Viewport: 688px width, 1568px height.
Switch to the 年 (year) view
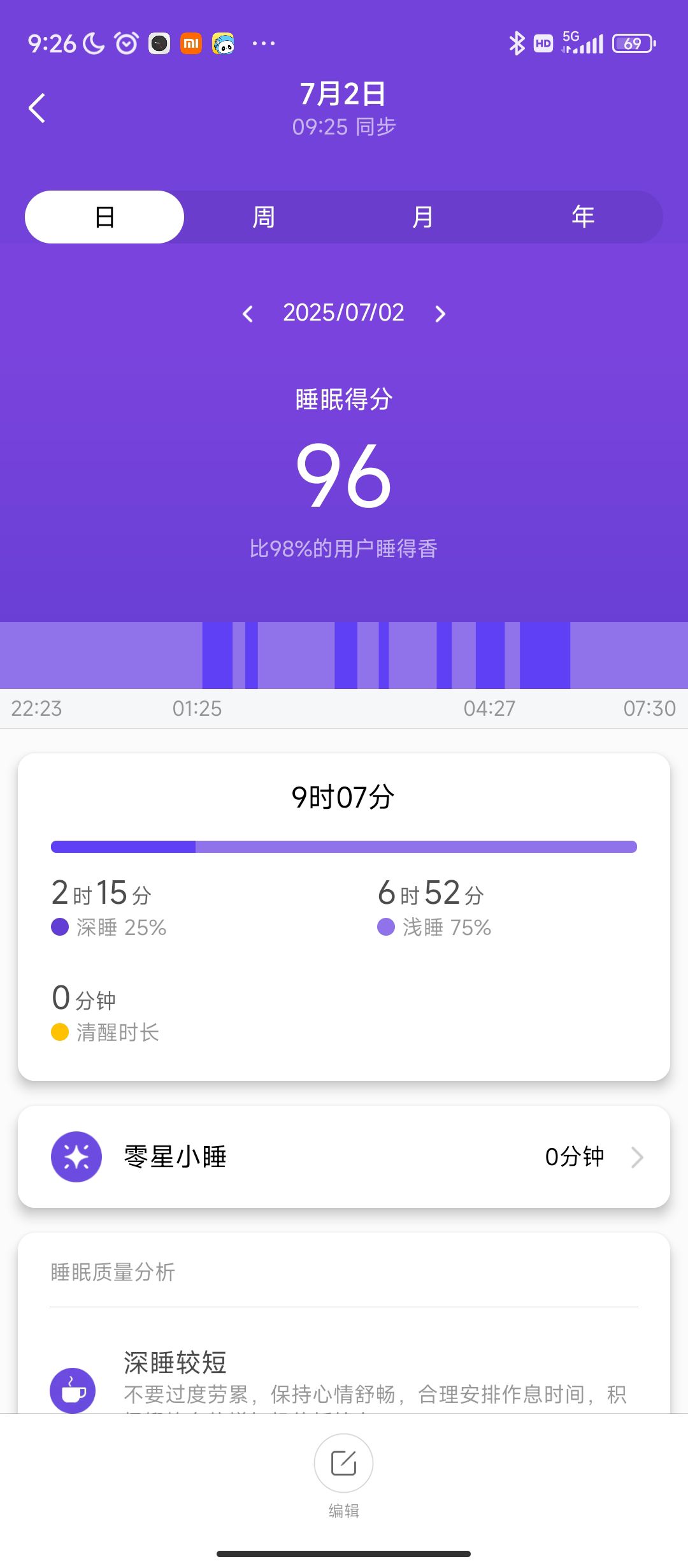[583, 217]
